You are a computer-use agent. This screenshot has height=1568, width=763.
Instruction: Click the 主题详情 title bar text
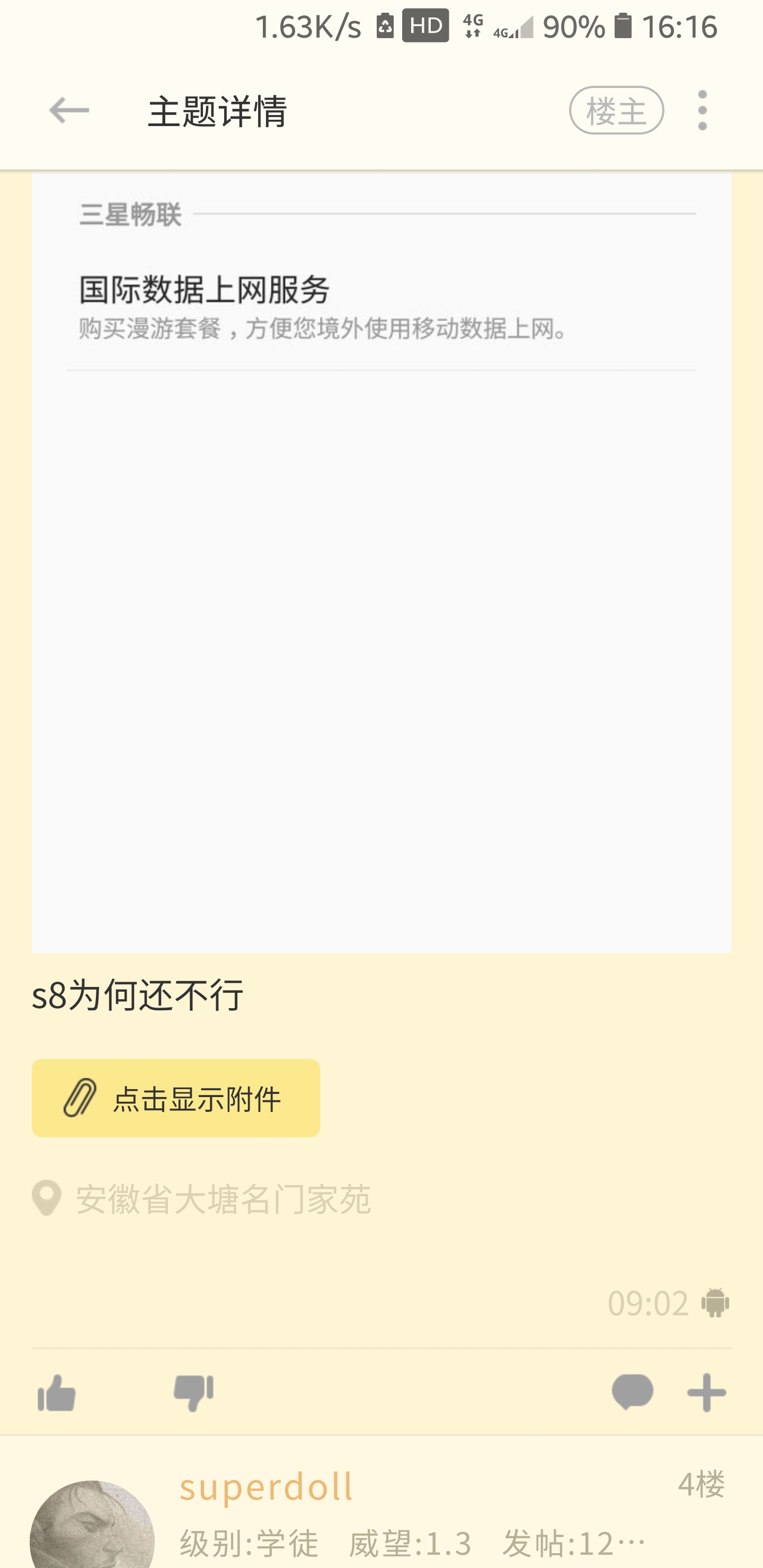(218, 111)
